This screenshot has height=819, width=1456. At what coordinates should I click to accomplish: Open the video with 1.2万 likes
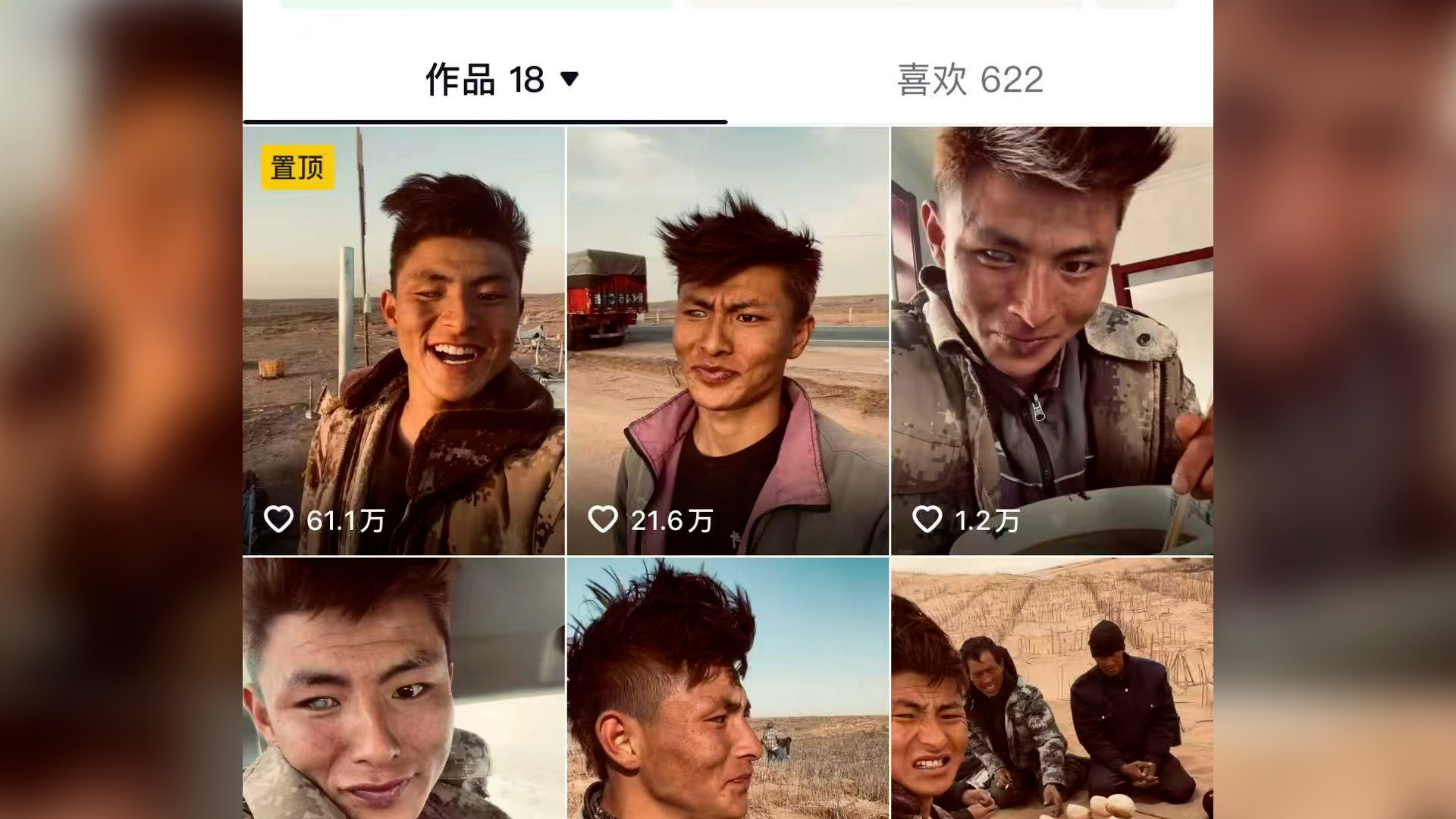(x=1052, y=341)
